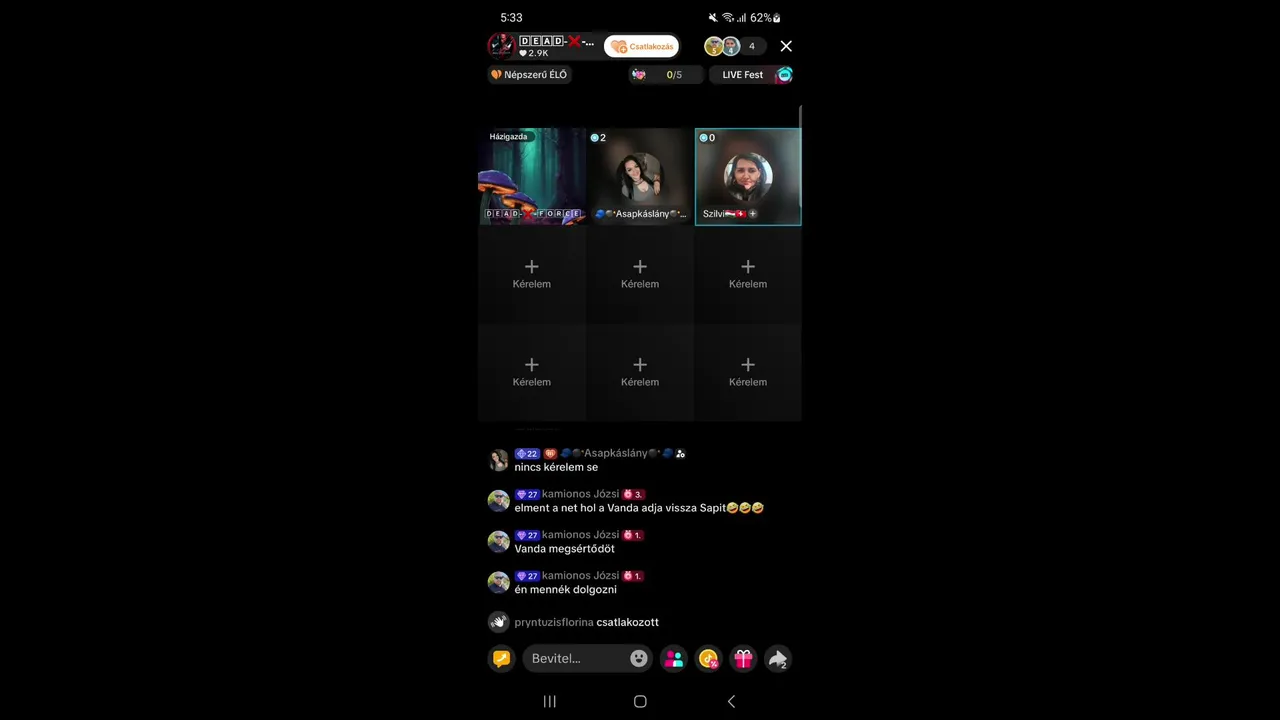Go back with the system back button
The image size is (1280, 720).
pos(731,702)
